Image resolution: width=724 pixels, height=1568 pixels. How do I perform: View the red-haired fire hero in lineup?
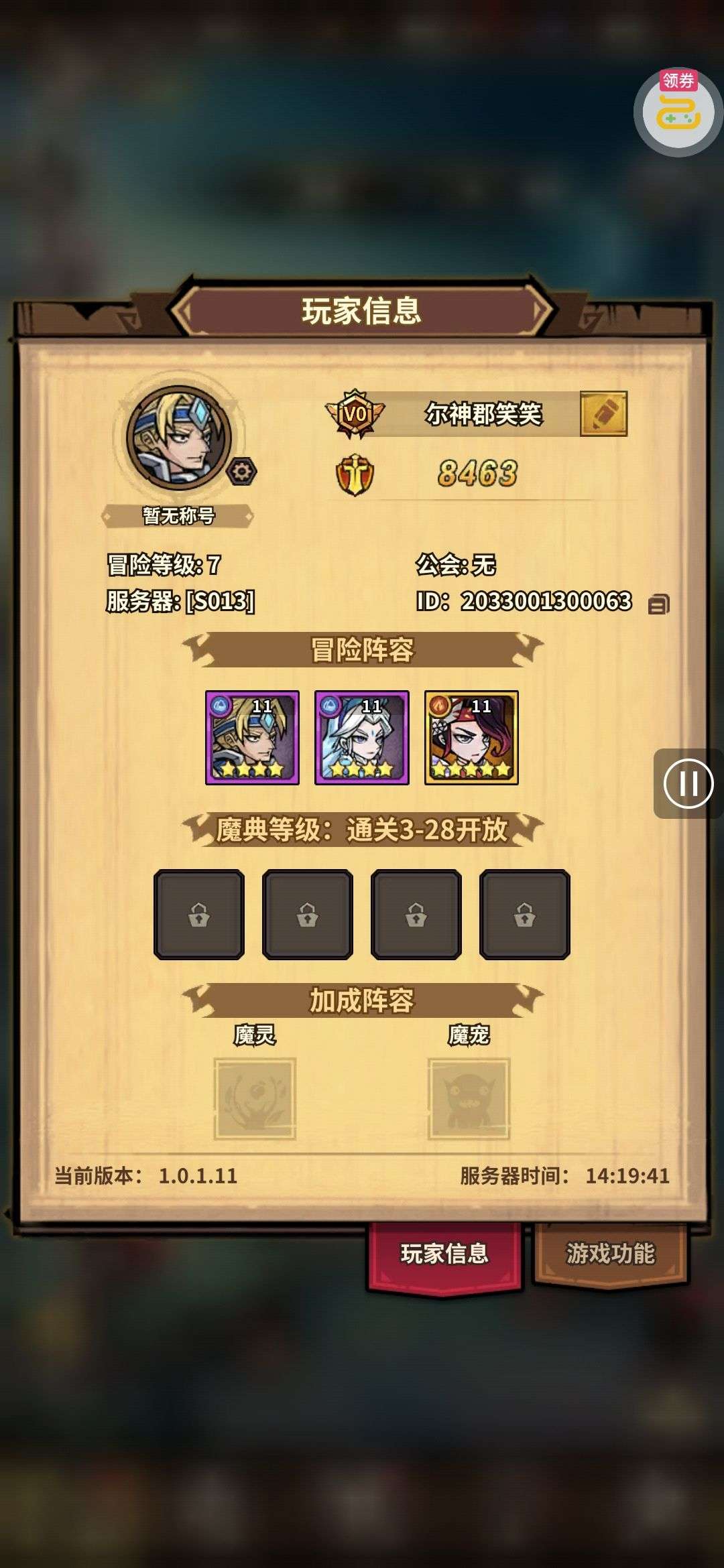[471, 737]
